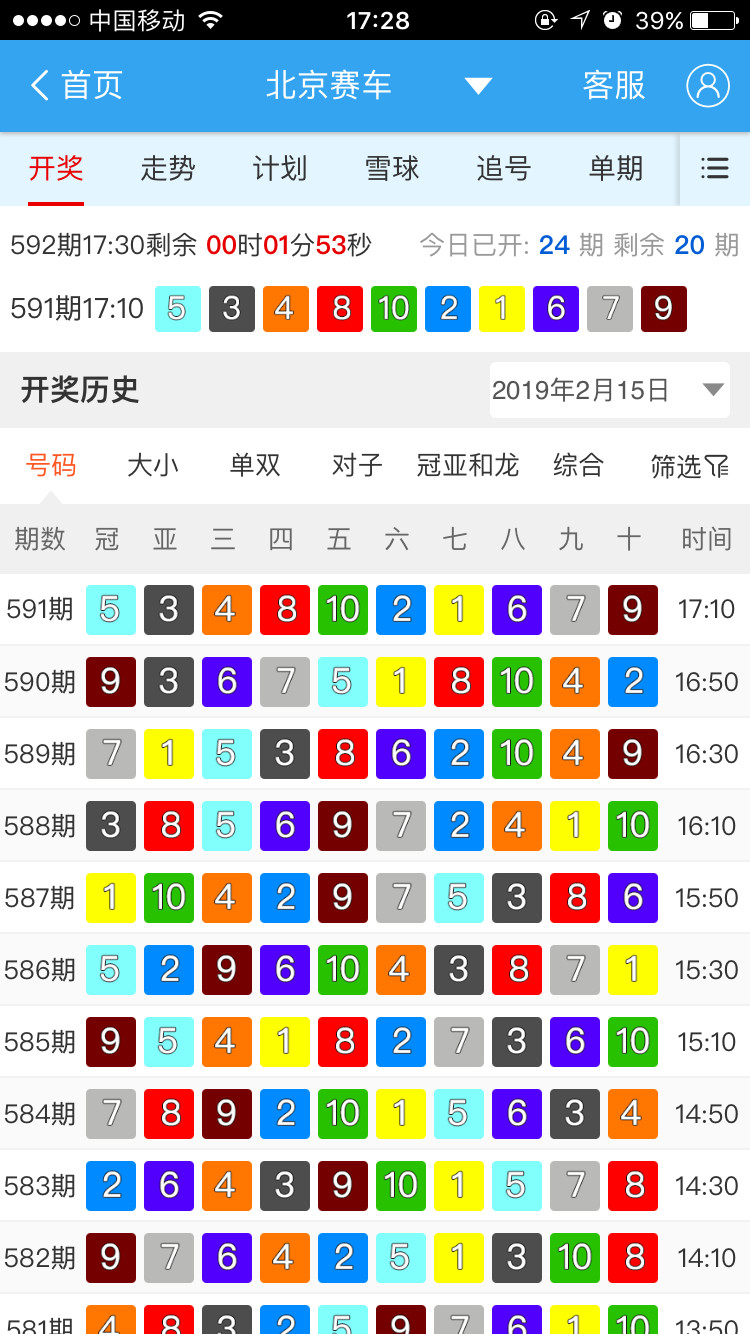Viewport: 750px width, 1334px height.
Task: Show 大小 history view
Action: click(153, 465)
